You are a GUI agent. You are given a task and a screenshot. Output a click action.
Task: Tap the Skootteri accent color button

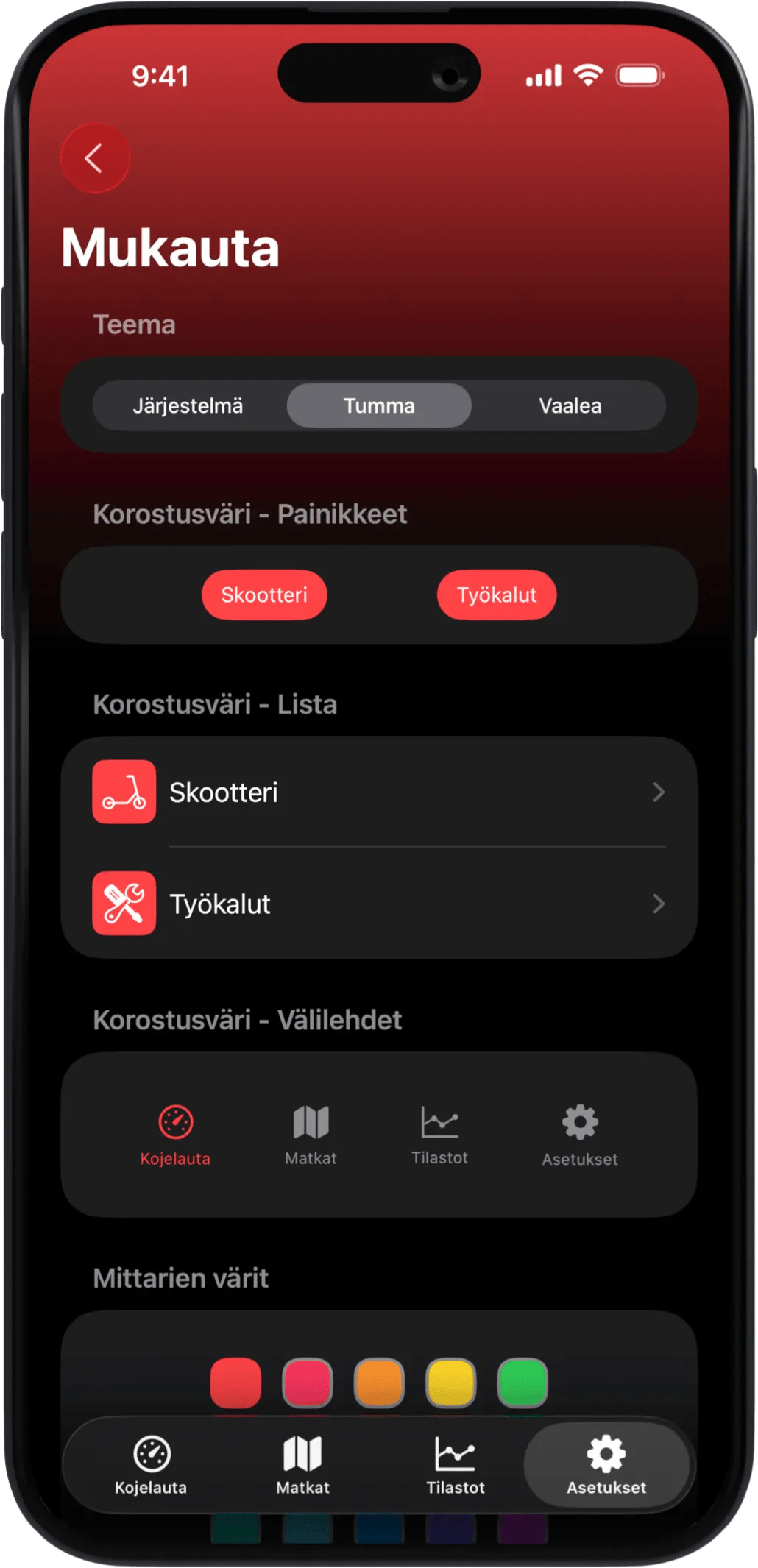coord(264,595)
